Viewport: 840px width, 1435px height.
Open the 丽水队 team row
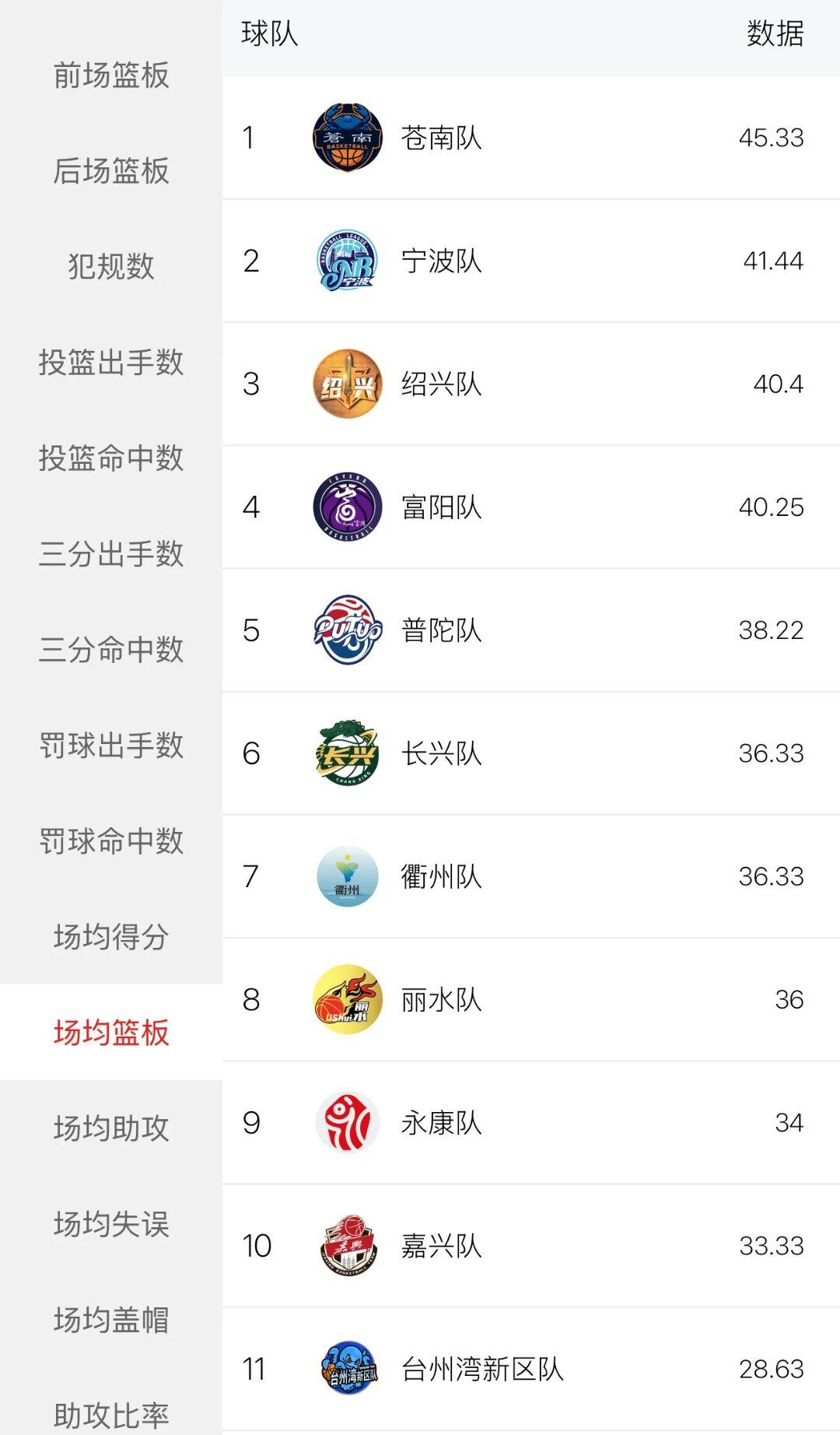(x=529, y=1000)
